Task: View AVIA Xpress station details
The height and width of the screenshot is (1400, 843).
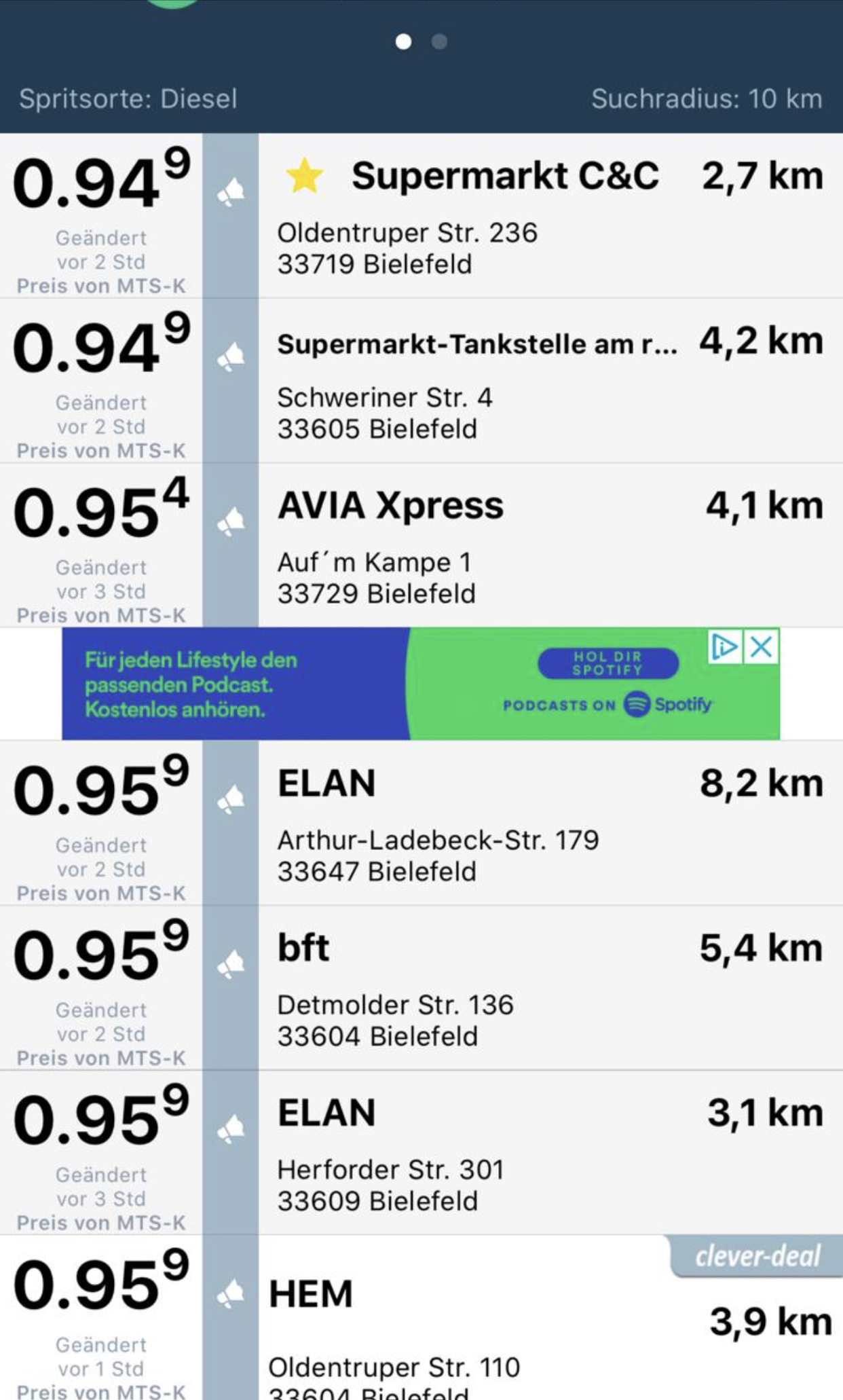Action: [421, 545]
